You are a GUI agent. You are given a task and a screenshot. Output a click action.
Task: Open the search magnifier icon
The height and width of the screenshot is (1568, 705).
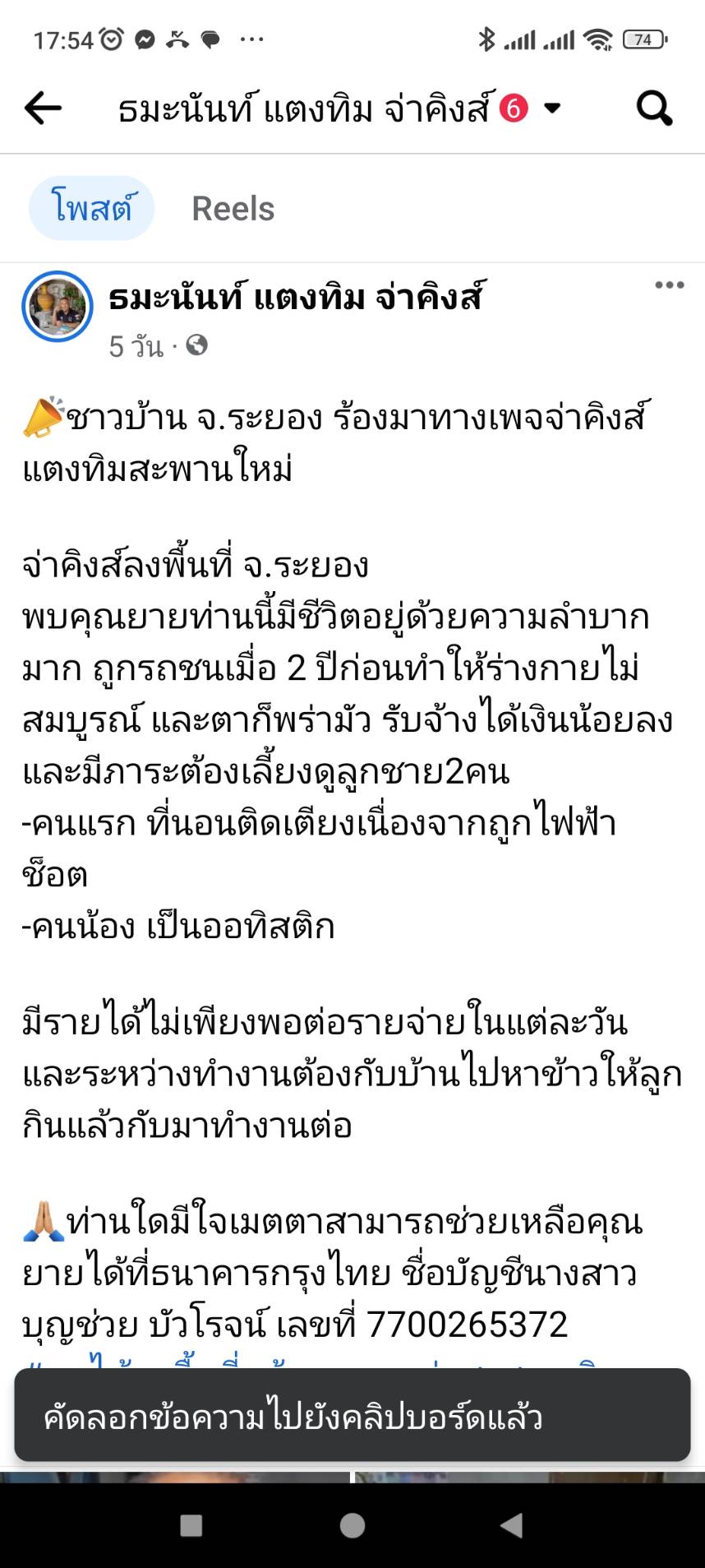[655, 108]
